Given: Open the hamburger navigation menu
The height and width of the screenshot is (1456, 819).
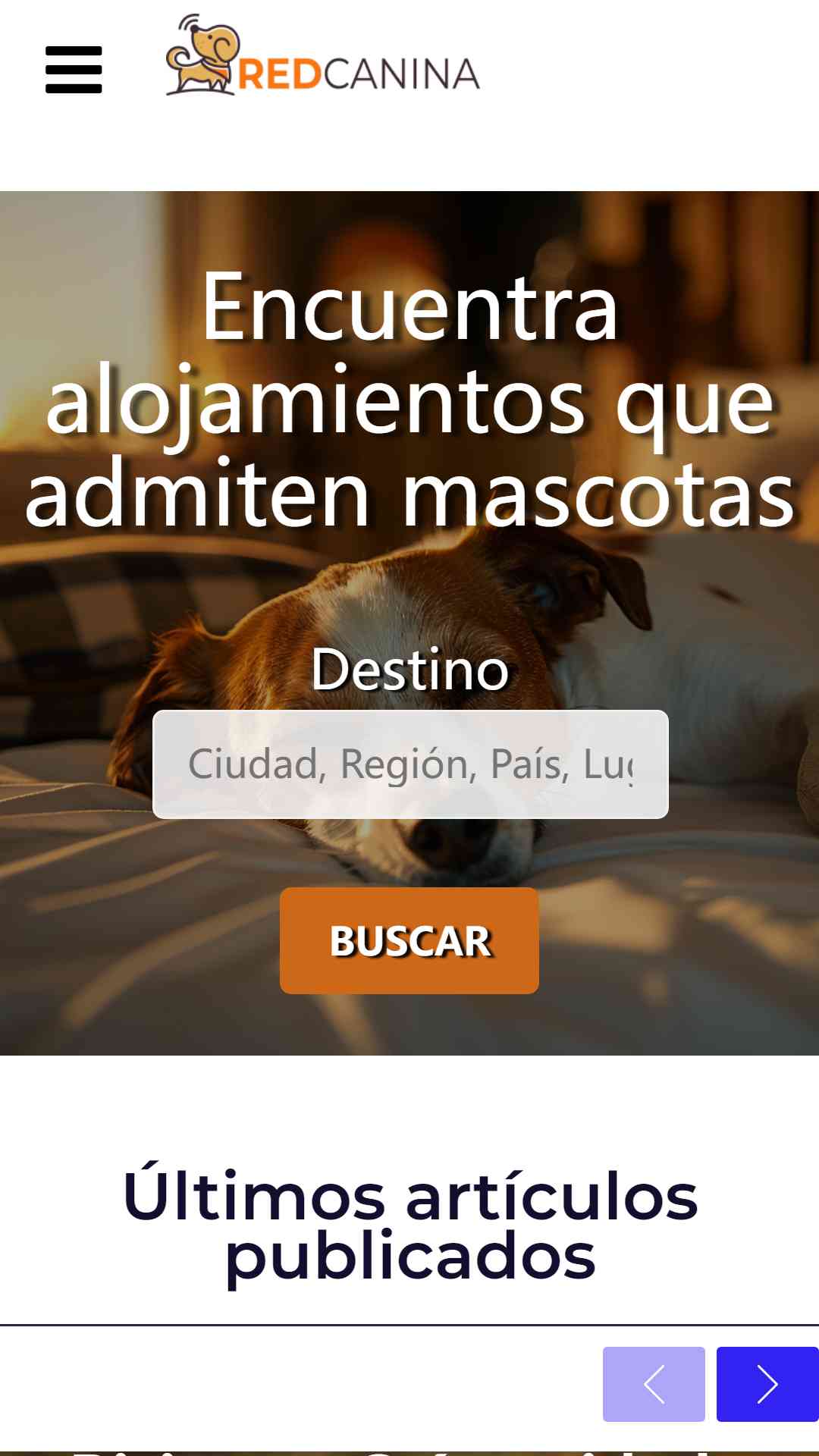Looking at the screenshot, I should click(x=74, y=70).
